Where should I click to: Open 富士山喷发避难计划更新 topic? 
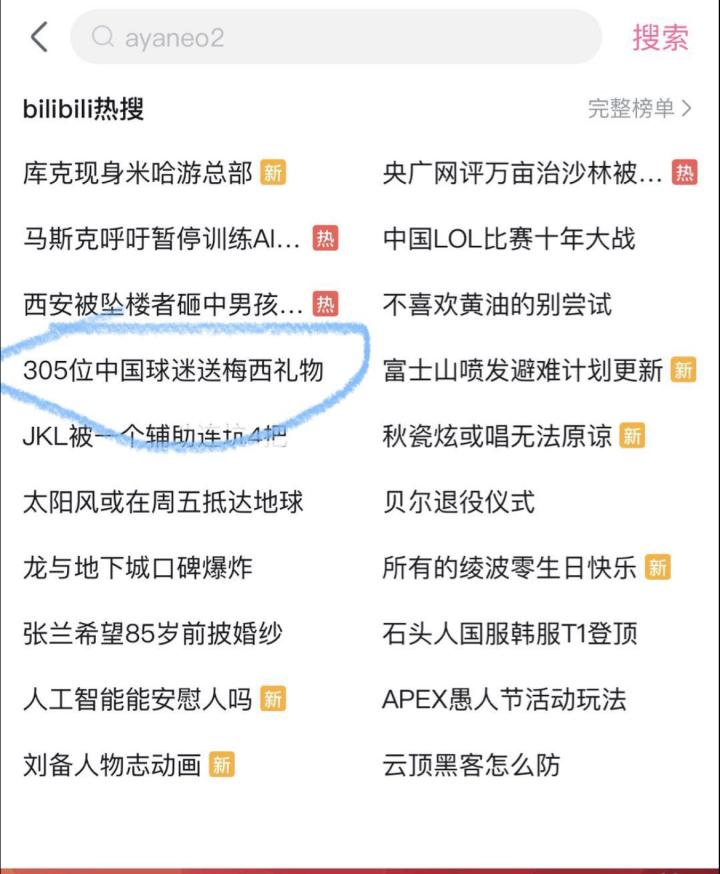click(x=522, y=371)
